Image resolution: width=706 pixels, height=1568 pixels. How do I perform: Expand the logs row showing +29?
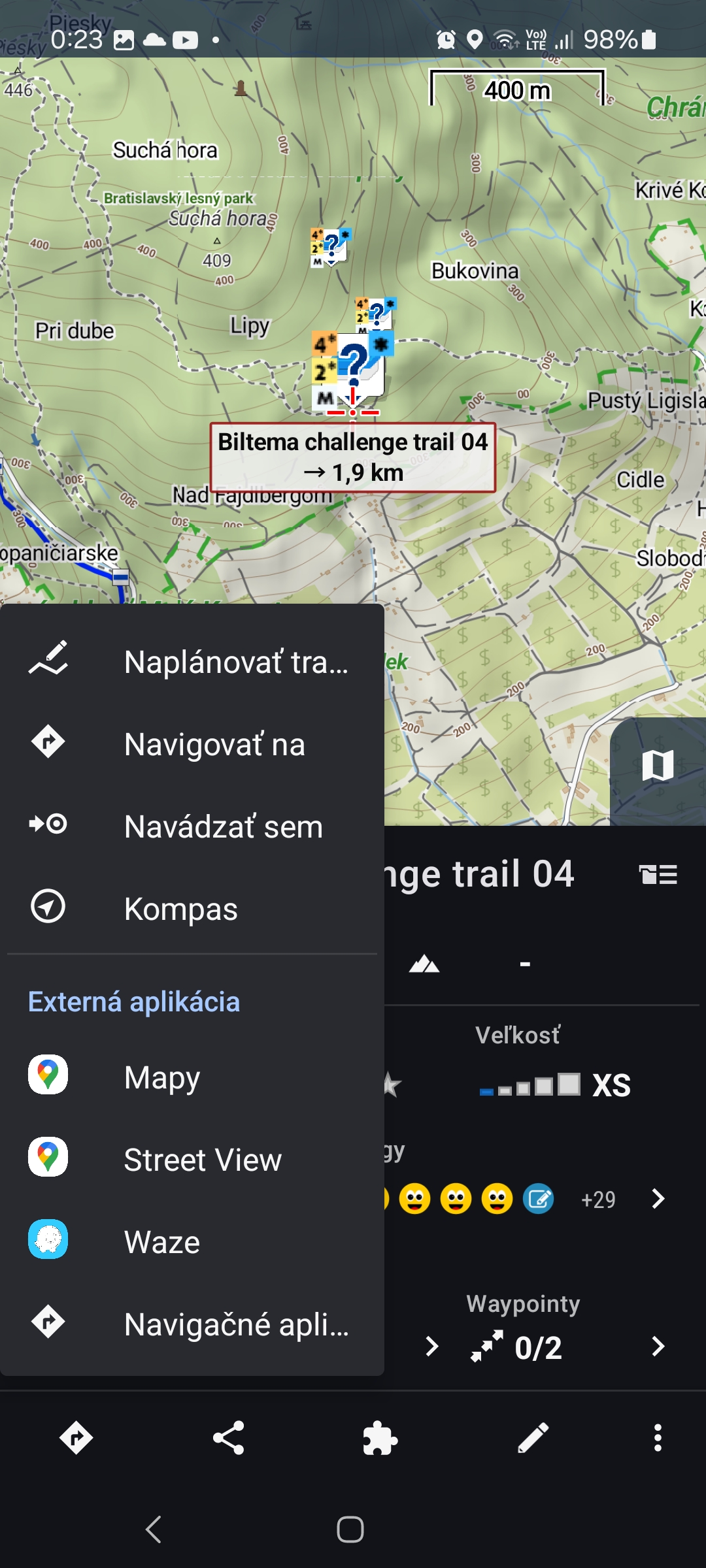[658, 1199]
